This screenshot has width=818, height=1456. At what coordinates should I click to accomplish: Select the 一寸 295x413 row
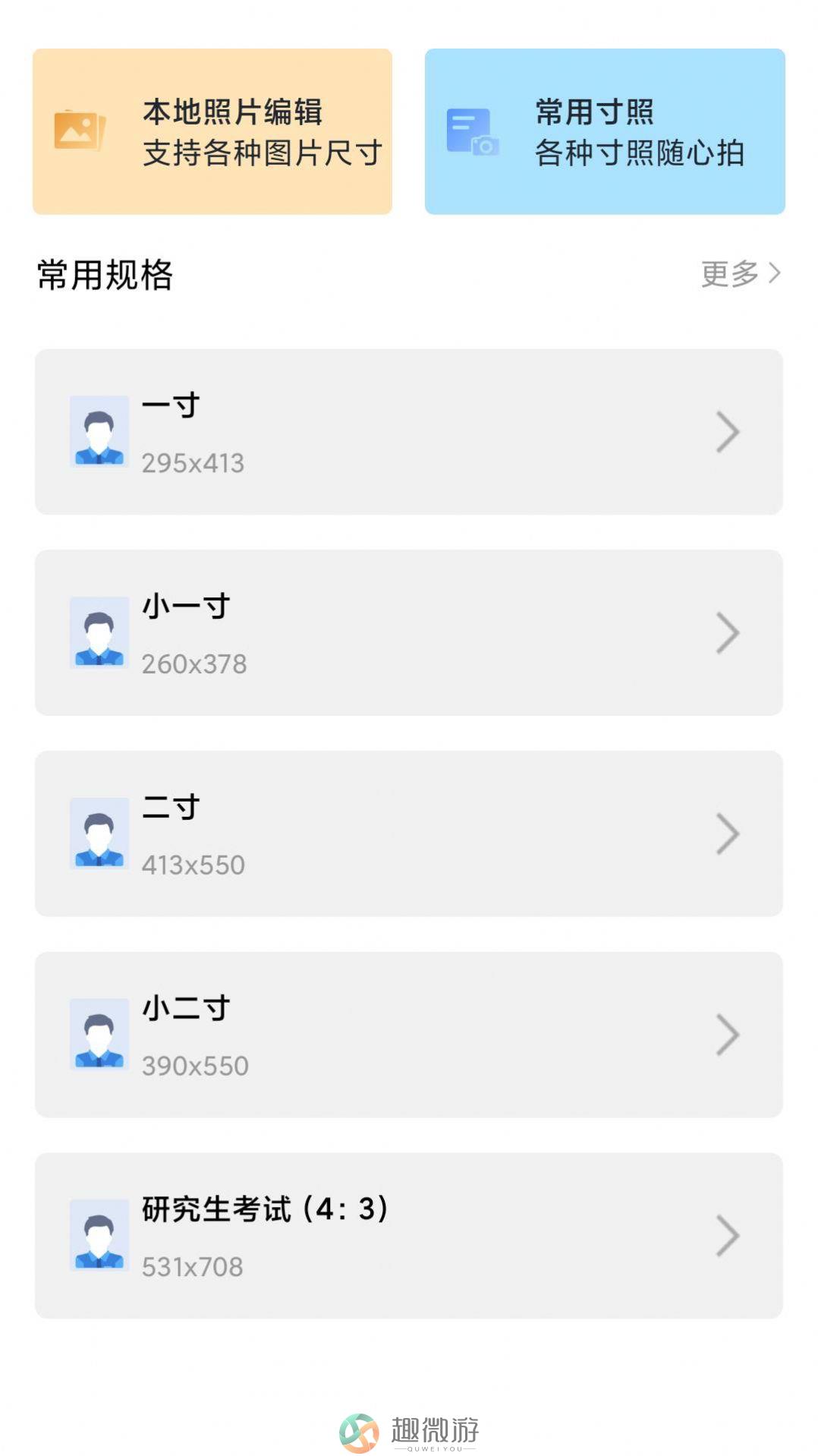click(x=409, y=432)
